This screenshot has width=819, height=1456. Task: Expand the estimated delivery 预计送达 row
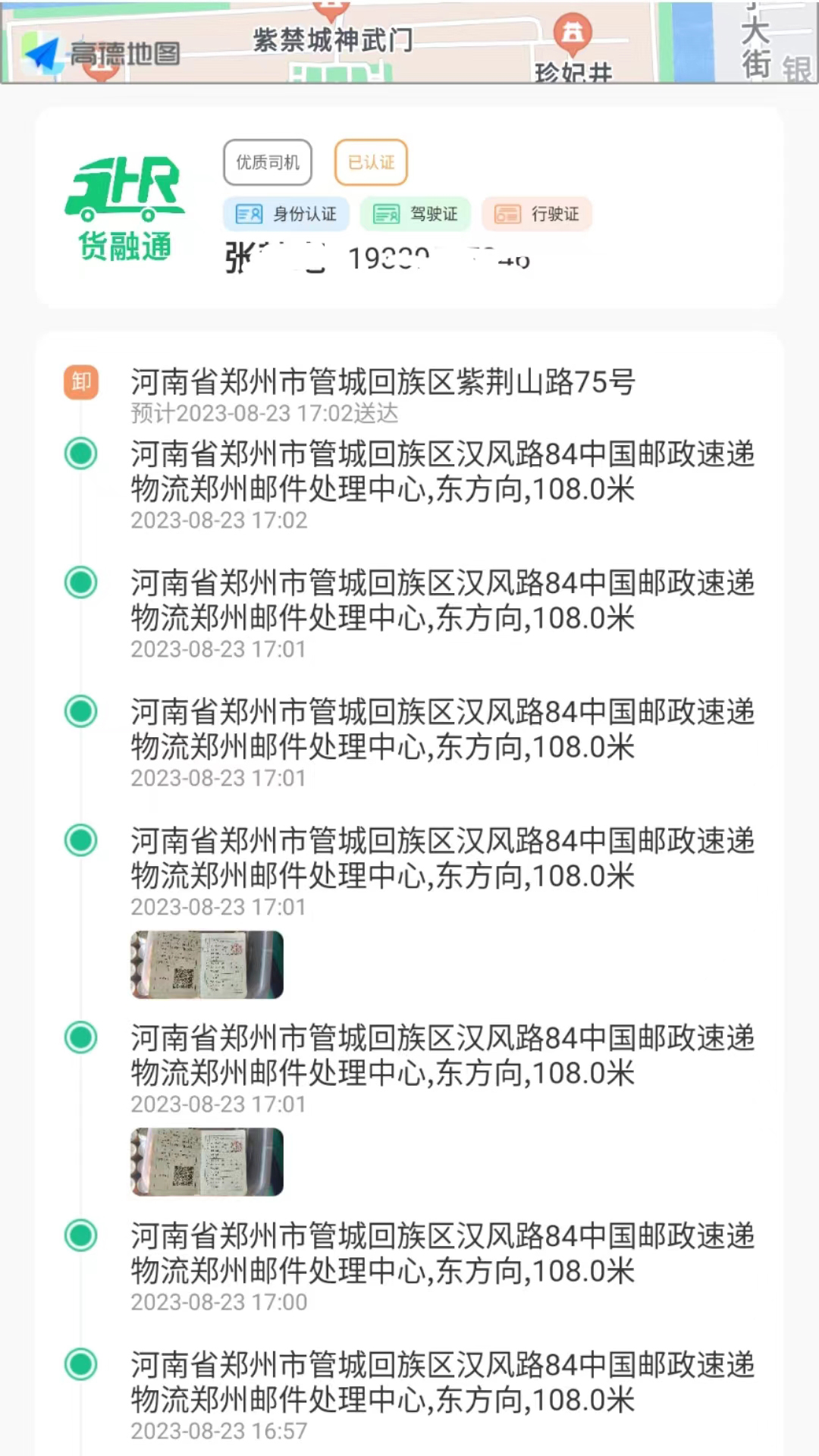coord(265,414)
